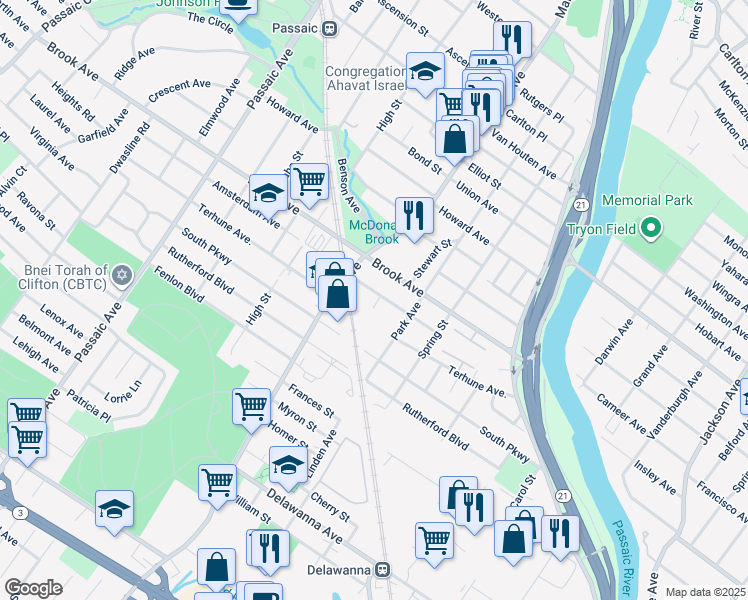Select the shopping cart marker by Amsterdam Ave
748x600 pixels.
(310, 182)
